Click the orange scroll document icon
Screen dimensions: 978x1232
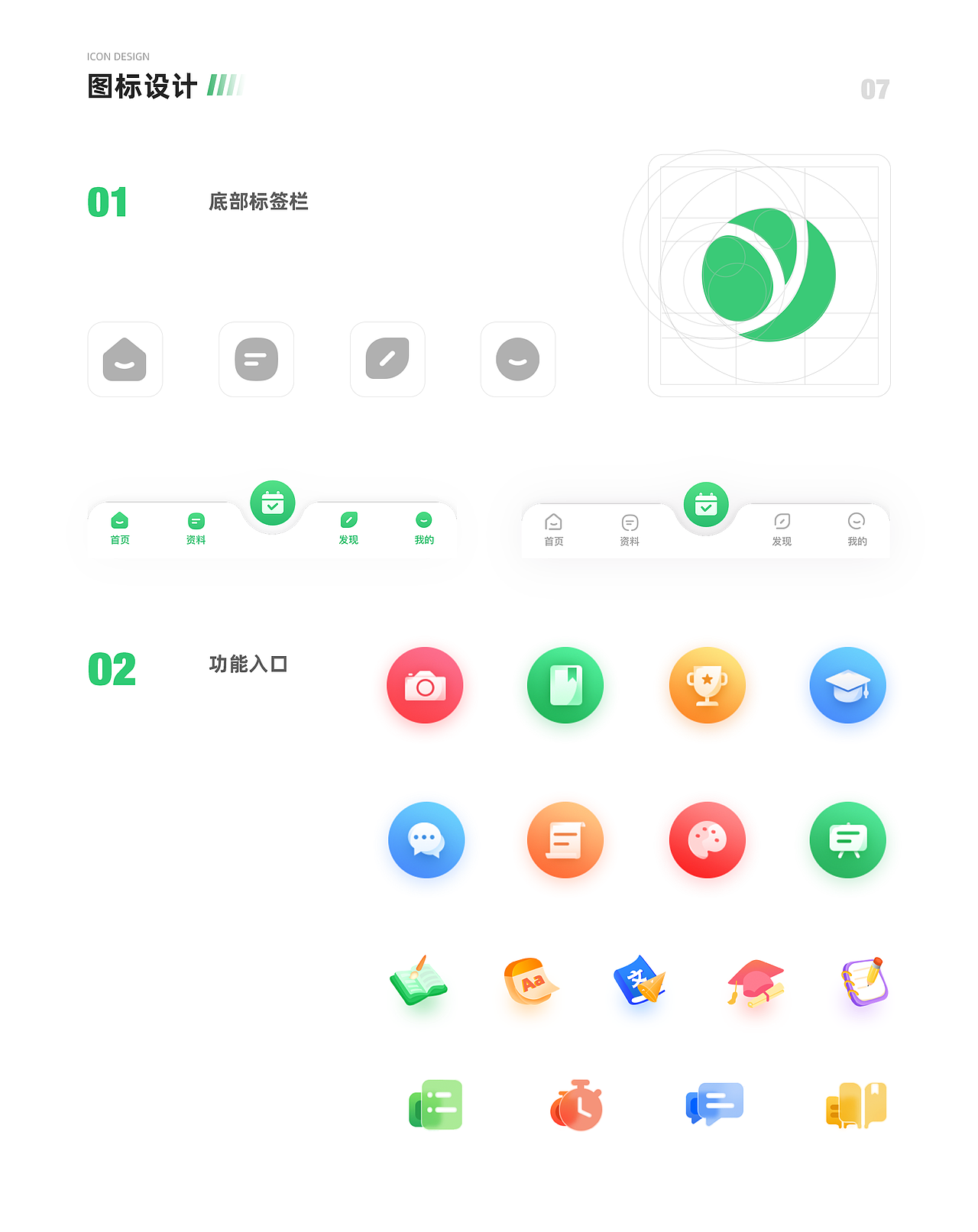pyautogui.click(x=565, y=840)
